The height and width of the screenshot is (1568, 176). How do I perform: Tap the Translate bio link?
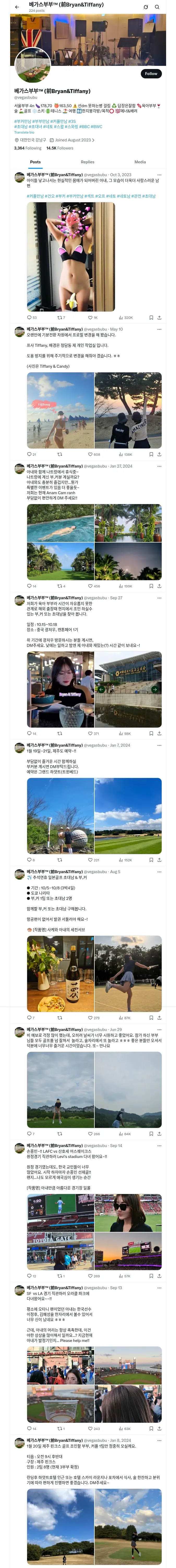(x=24, y=132)
